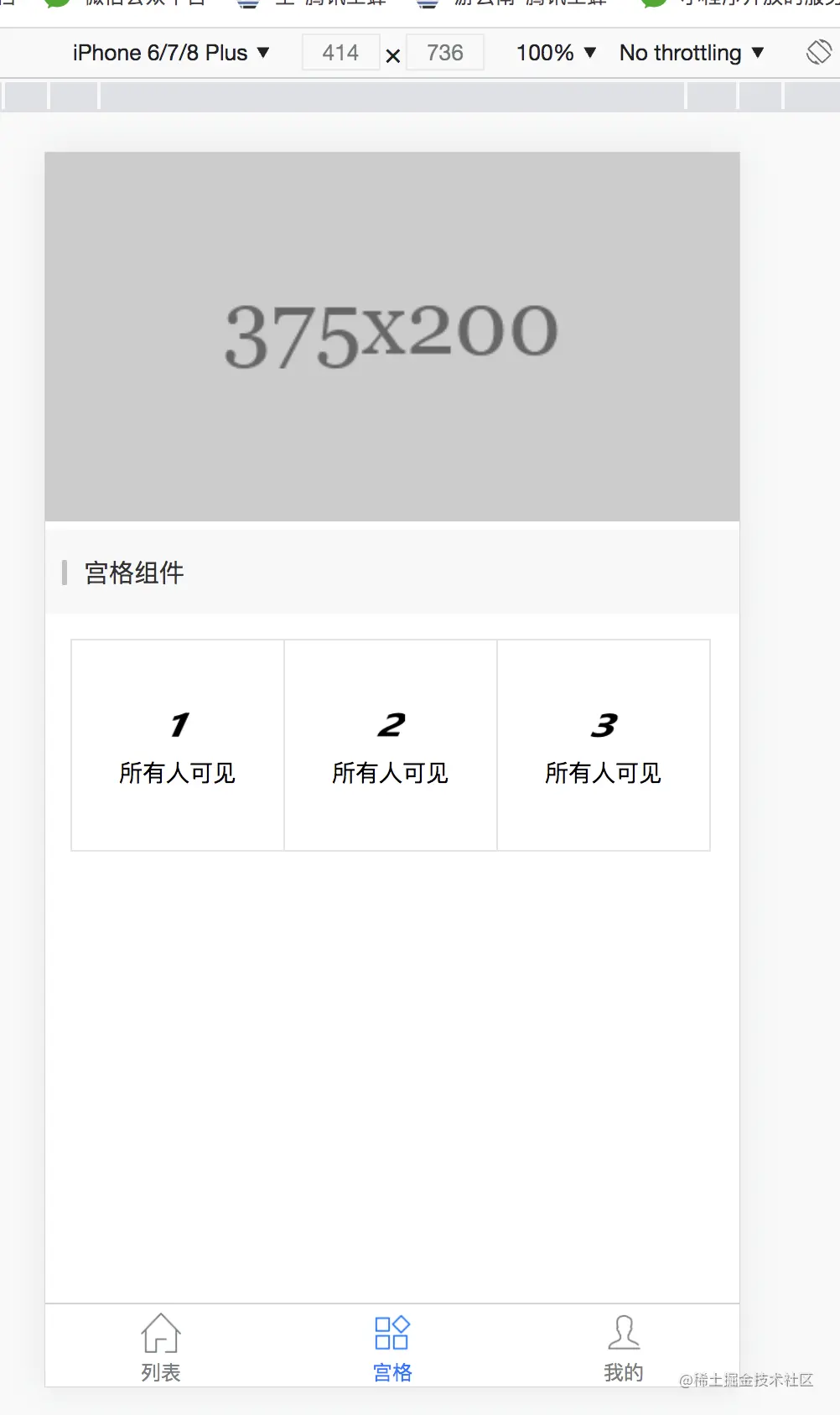
Task: Open grid item 1 所有人可见
Action: coord(178,745)
